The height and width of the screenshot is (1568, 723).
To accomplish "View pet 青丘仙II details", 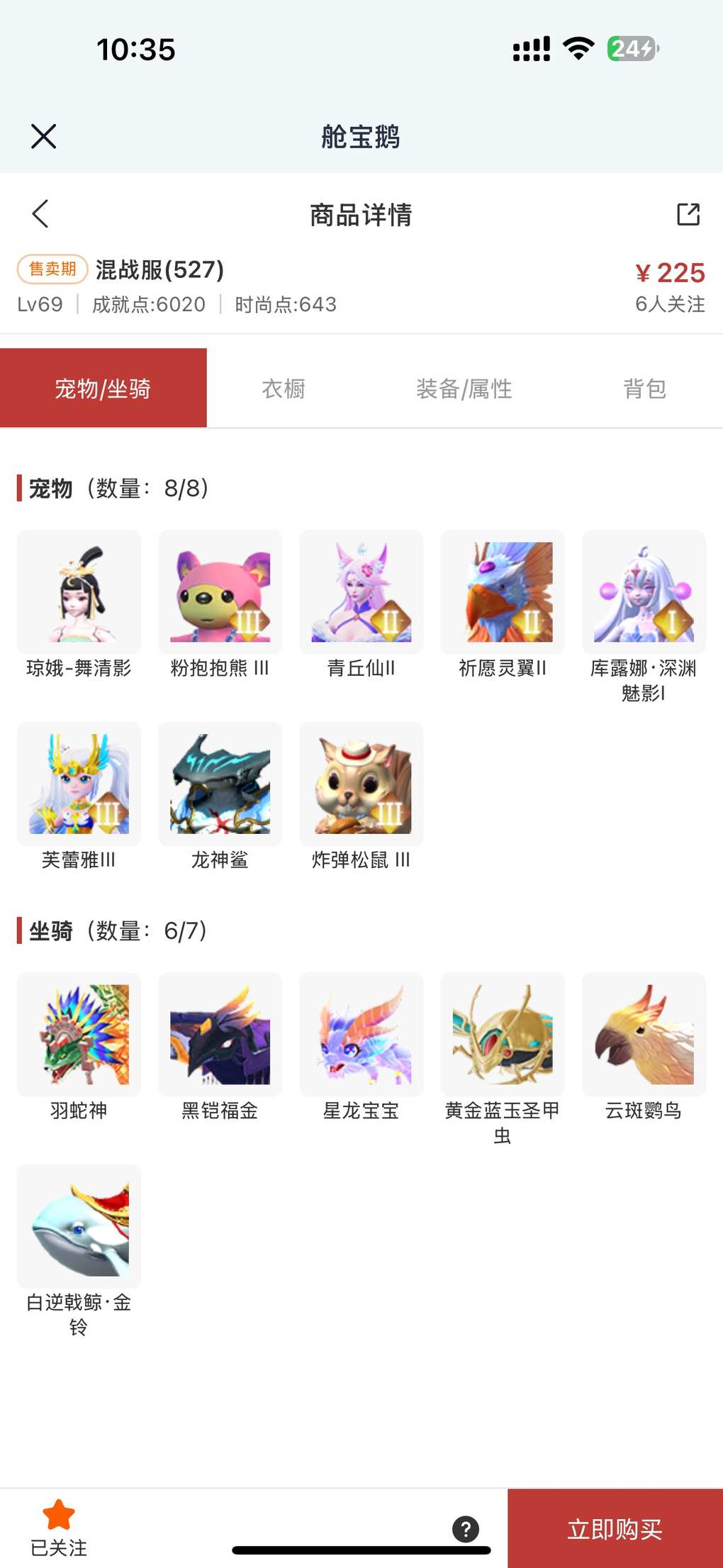I will (x=361, y=593).
